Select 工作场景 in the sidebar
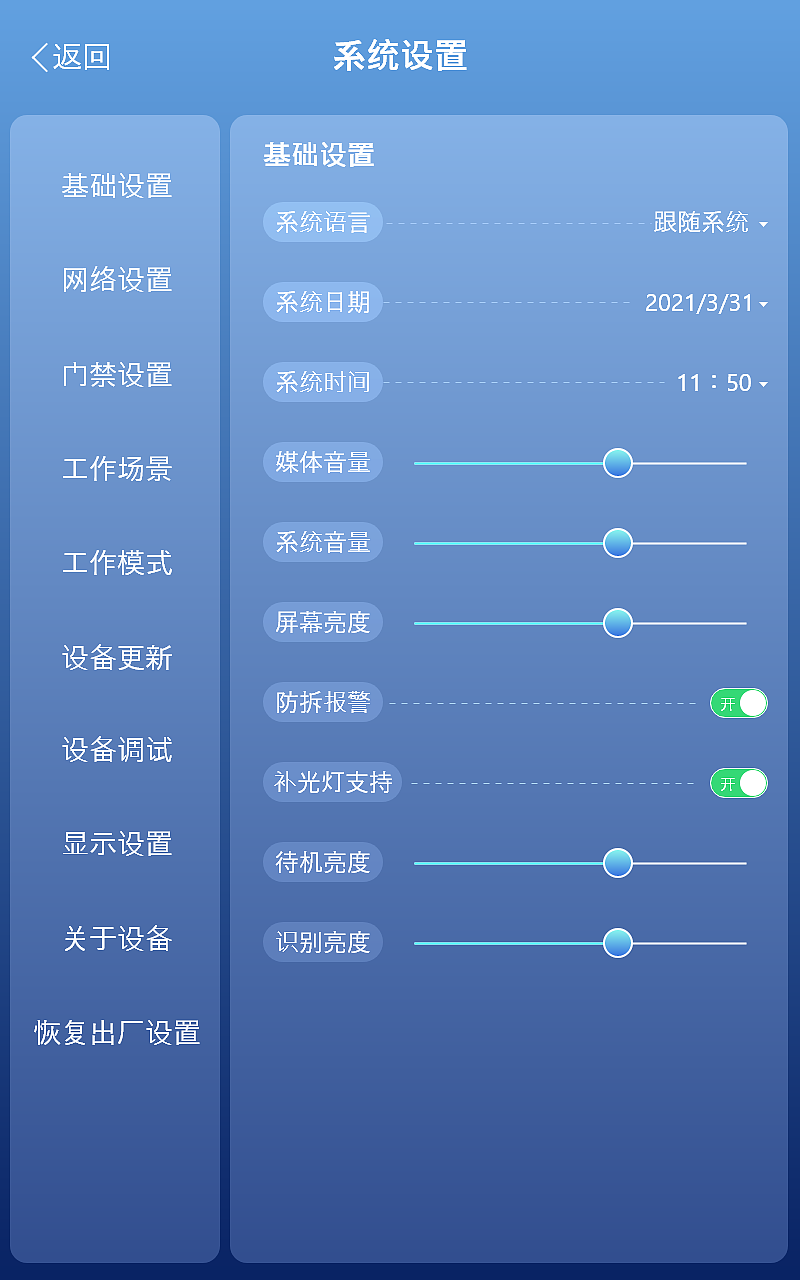800x1280 pixels. 115,469
